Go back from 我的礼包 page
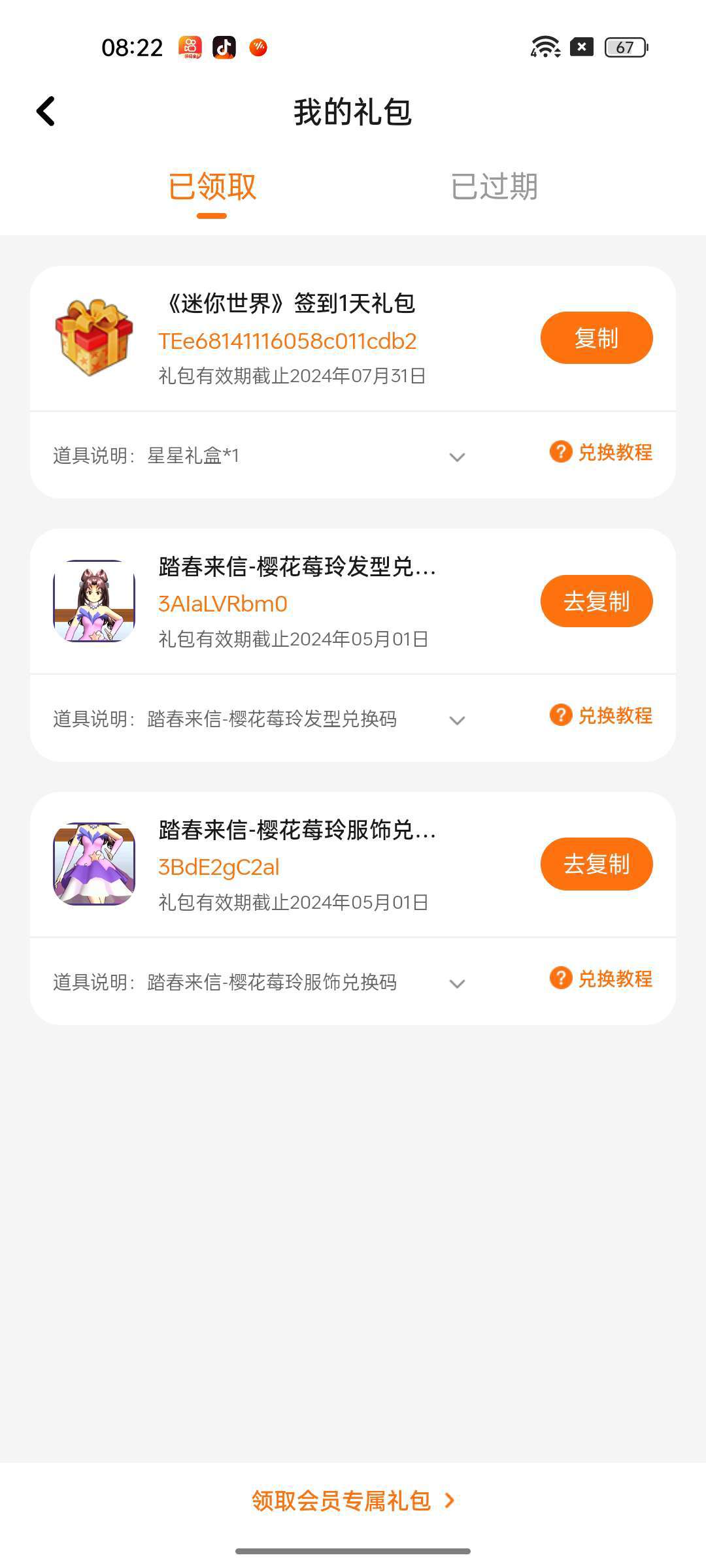Image resolution: width=706 pixels, height=1568 pixels. (46, 111)
